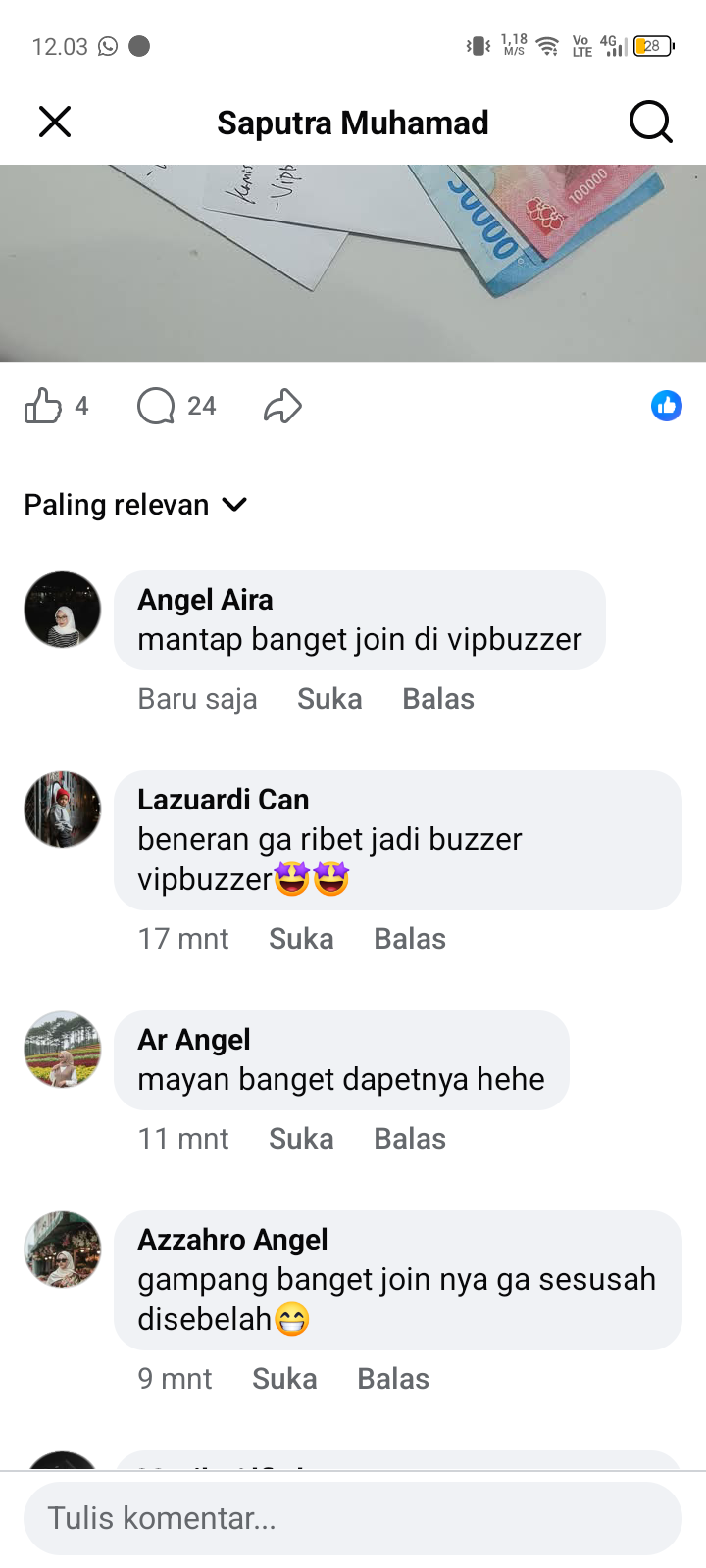Open search from the top bar
This screenshot has height=1568, width=706.
[650, 122]
